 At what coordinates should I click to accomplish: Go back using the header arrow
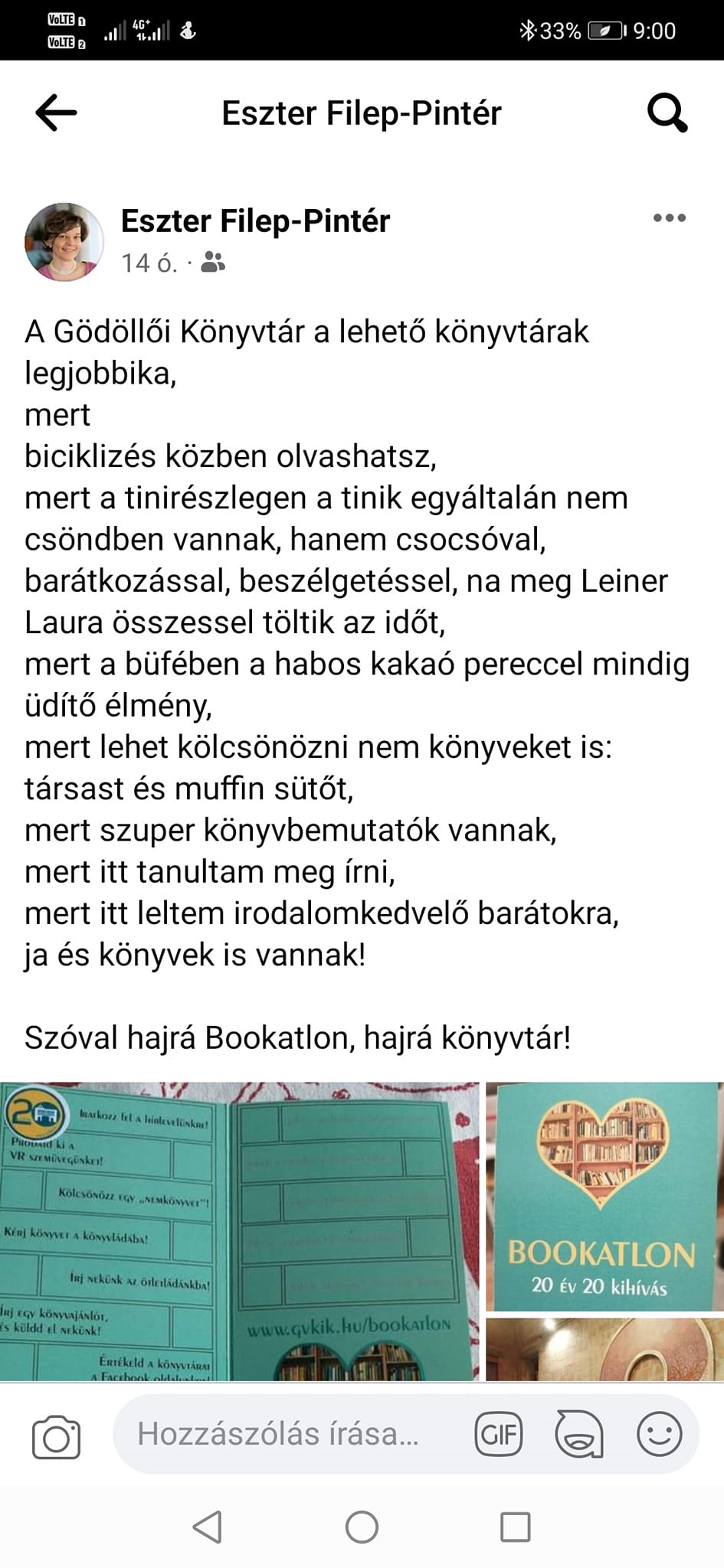coord(56,113)
